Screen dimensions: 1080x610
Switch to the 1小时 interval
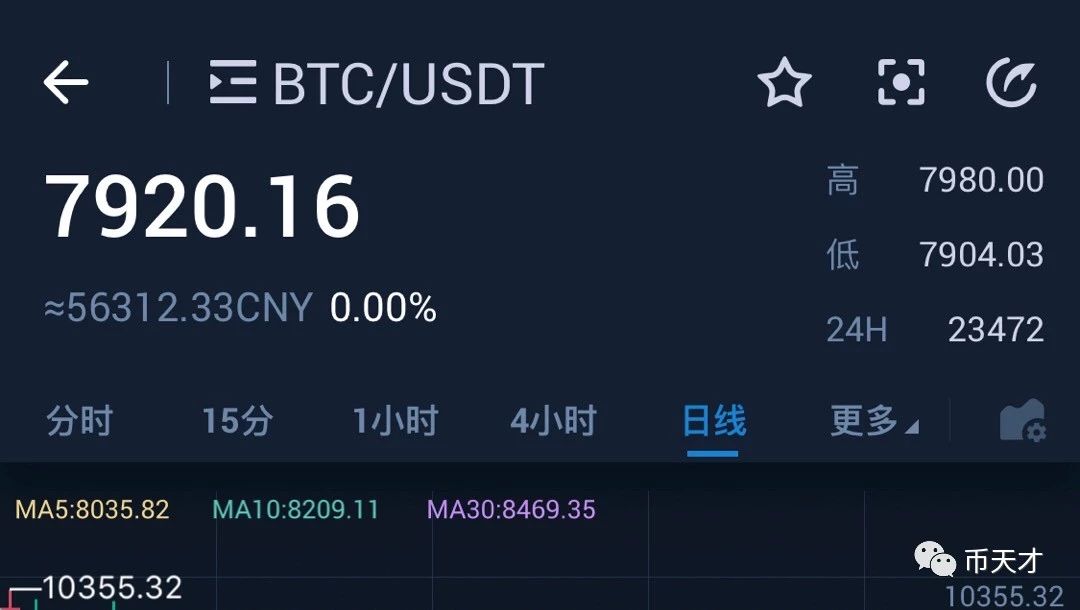[395, 421]
